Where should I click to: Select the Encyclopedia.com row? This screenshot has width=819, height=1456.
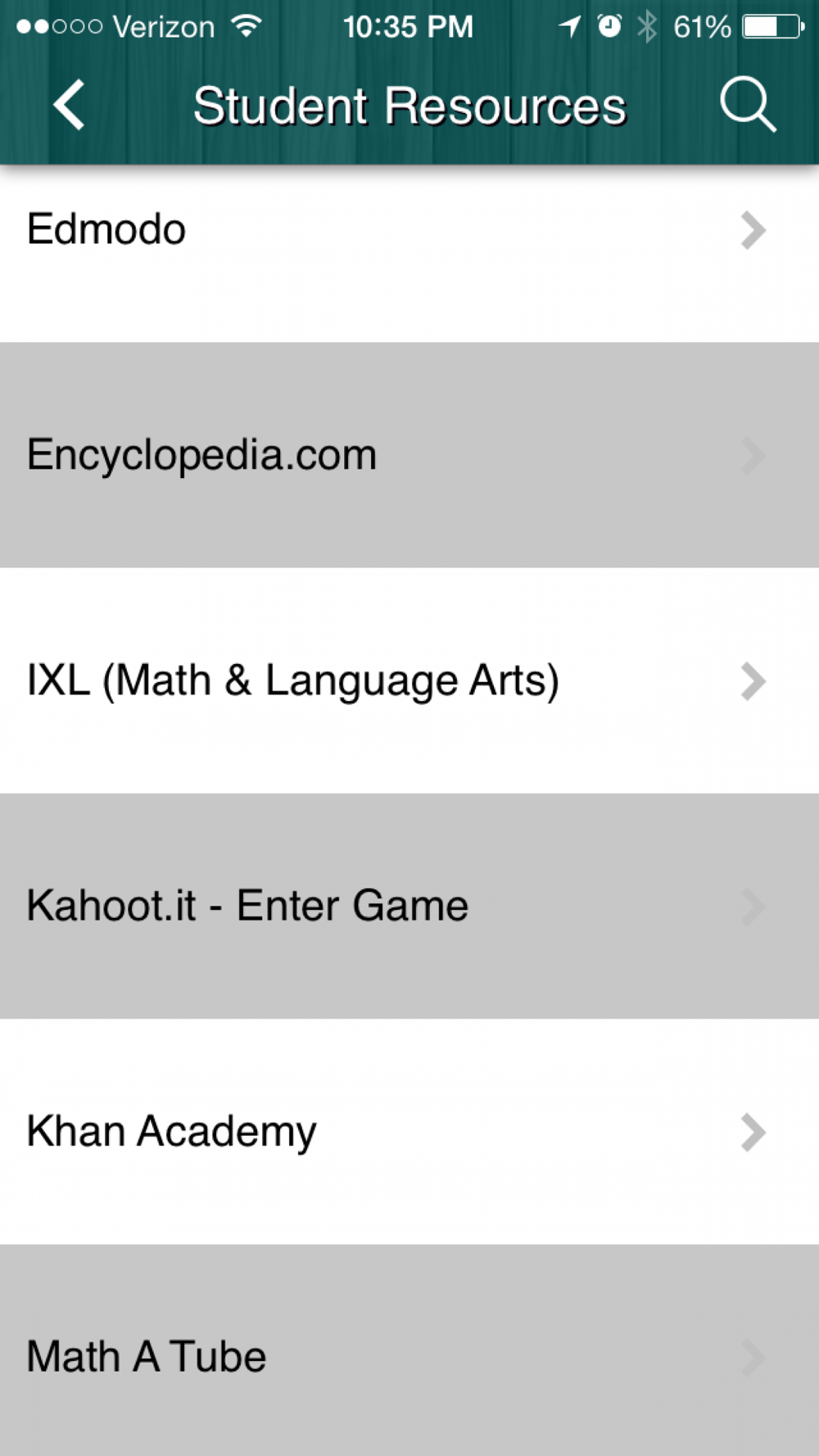click(409, 454)
